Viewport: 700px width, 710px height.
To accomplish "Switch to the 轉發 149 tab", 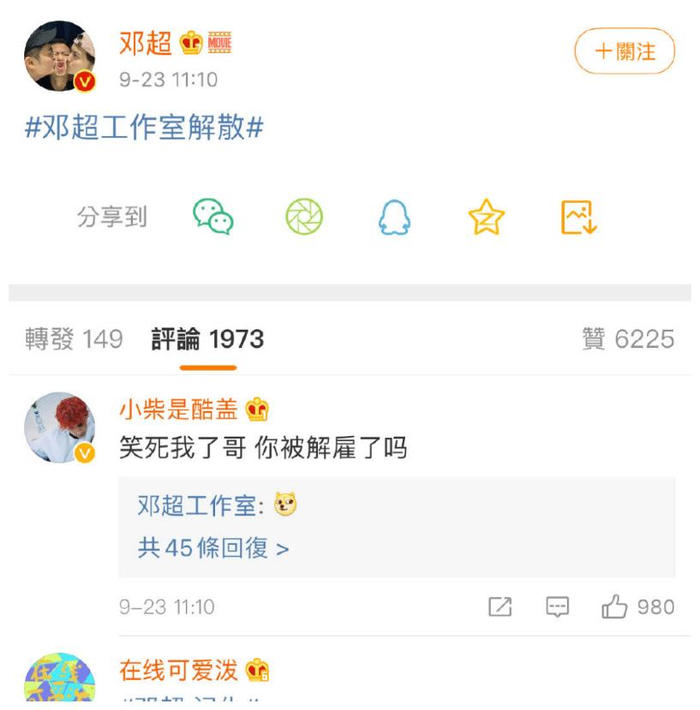I will click(74, 339).
